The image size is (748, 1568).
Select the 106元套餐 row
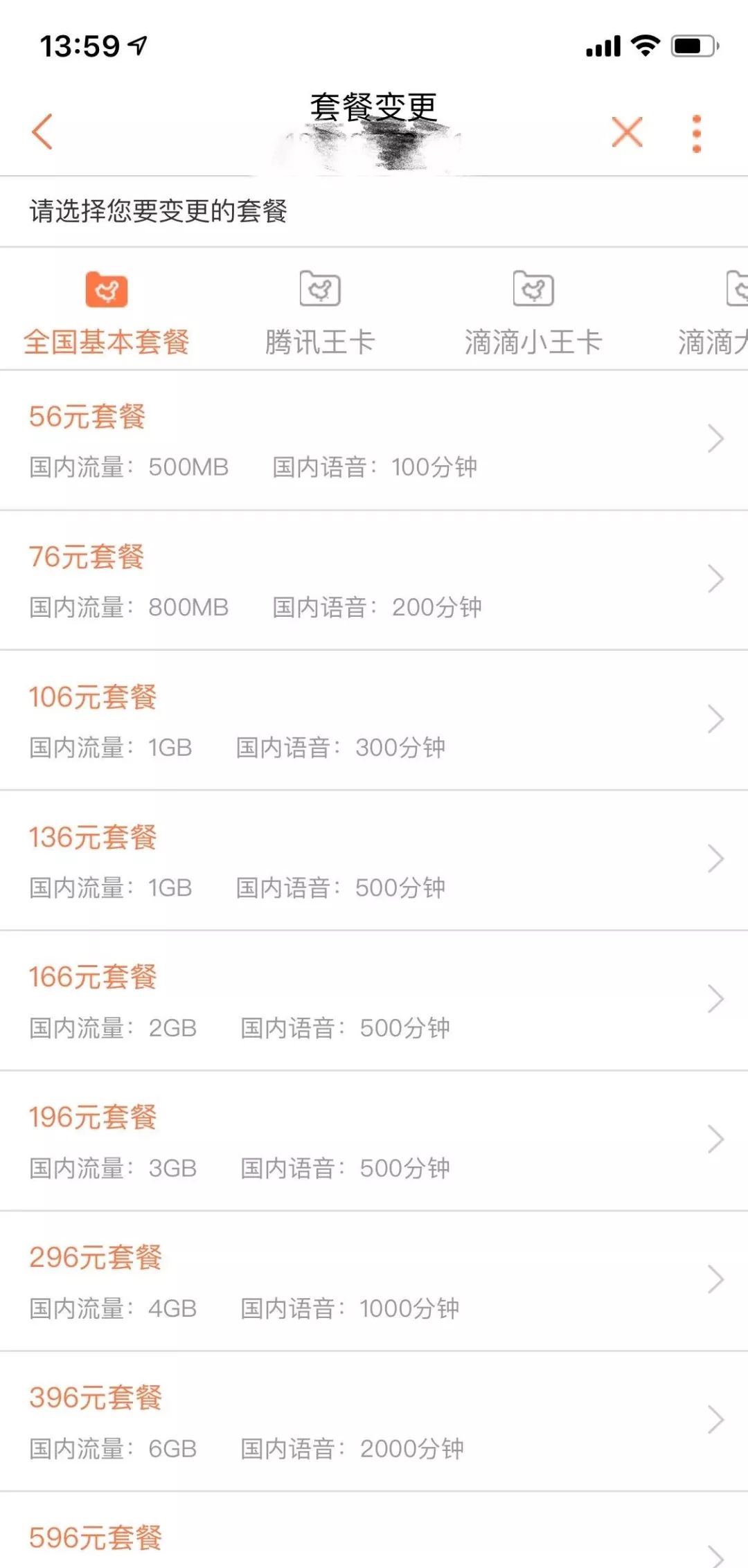coord(374,720)
